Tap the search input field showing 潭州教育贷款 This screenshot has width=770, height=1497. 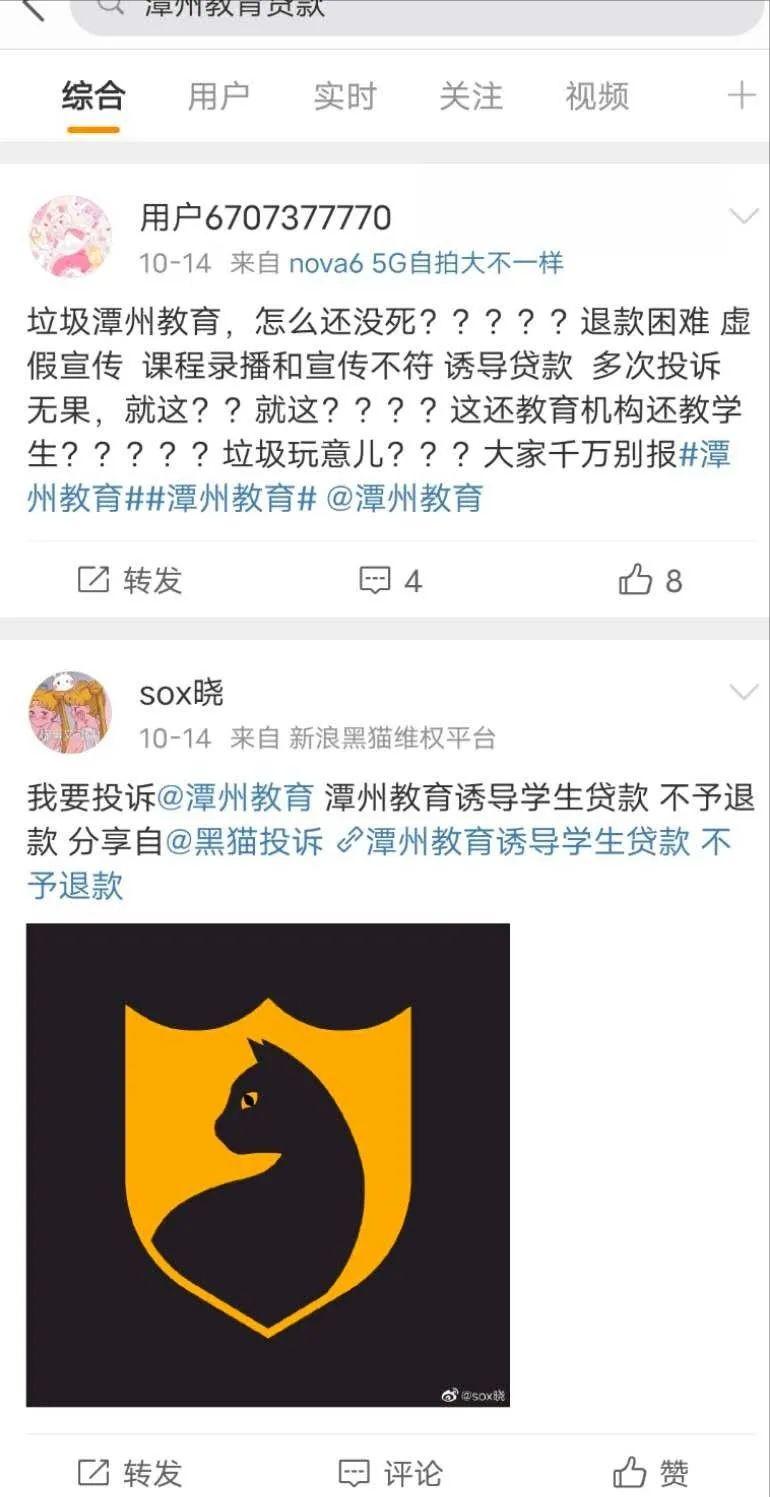(300, 8)
